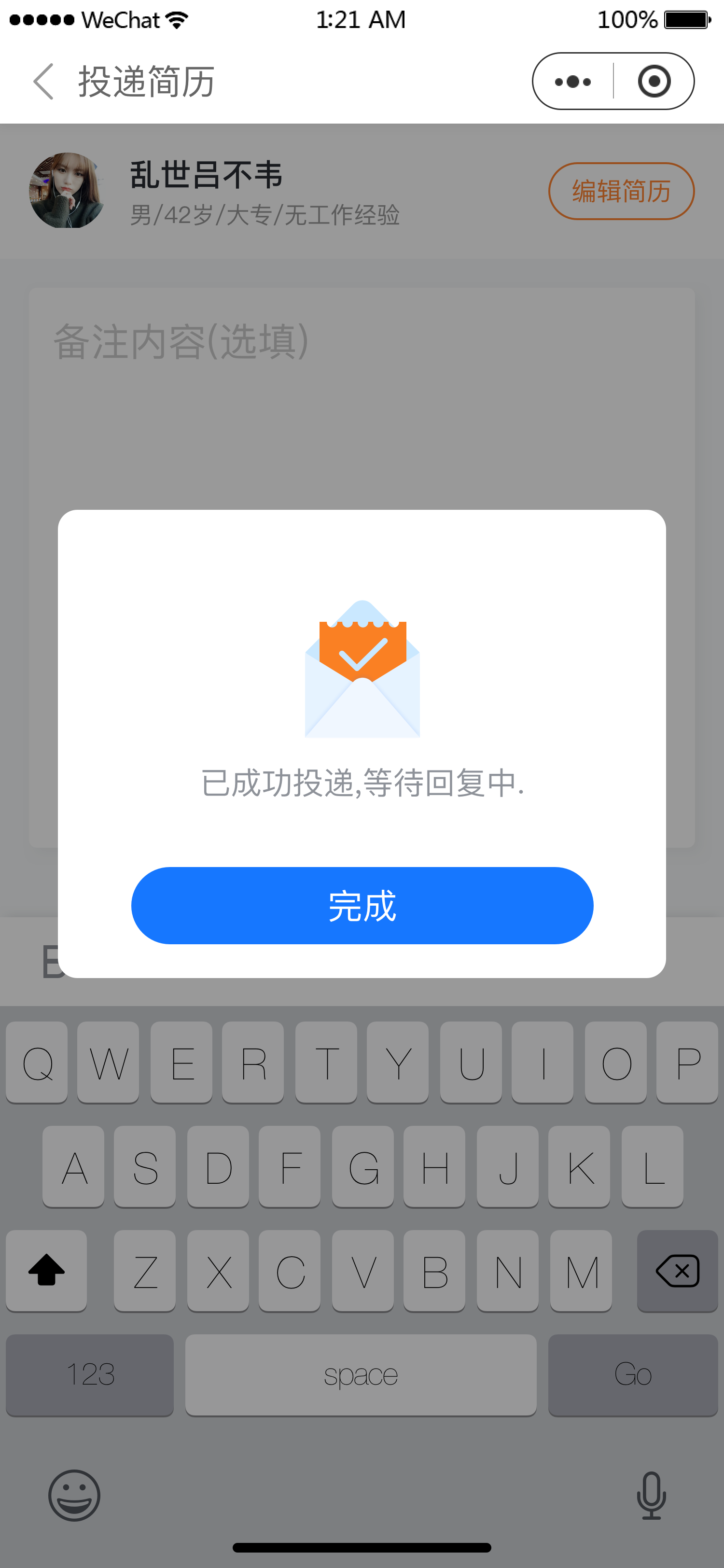
Task: Tap 编辑简历 to edit resume
Action: [x=621, y=191]
